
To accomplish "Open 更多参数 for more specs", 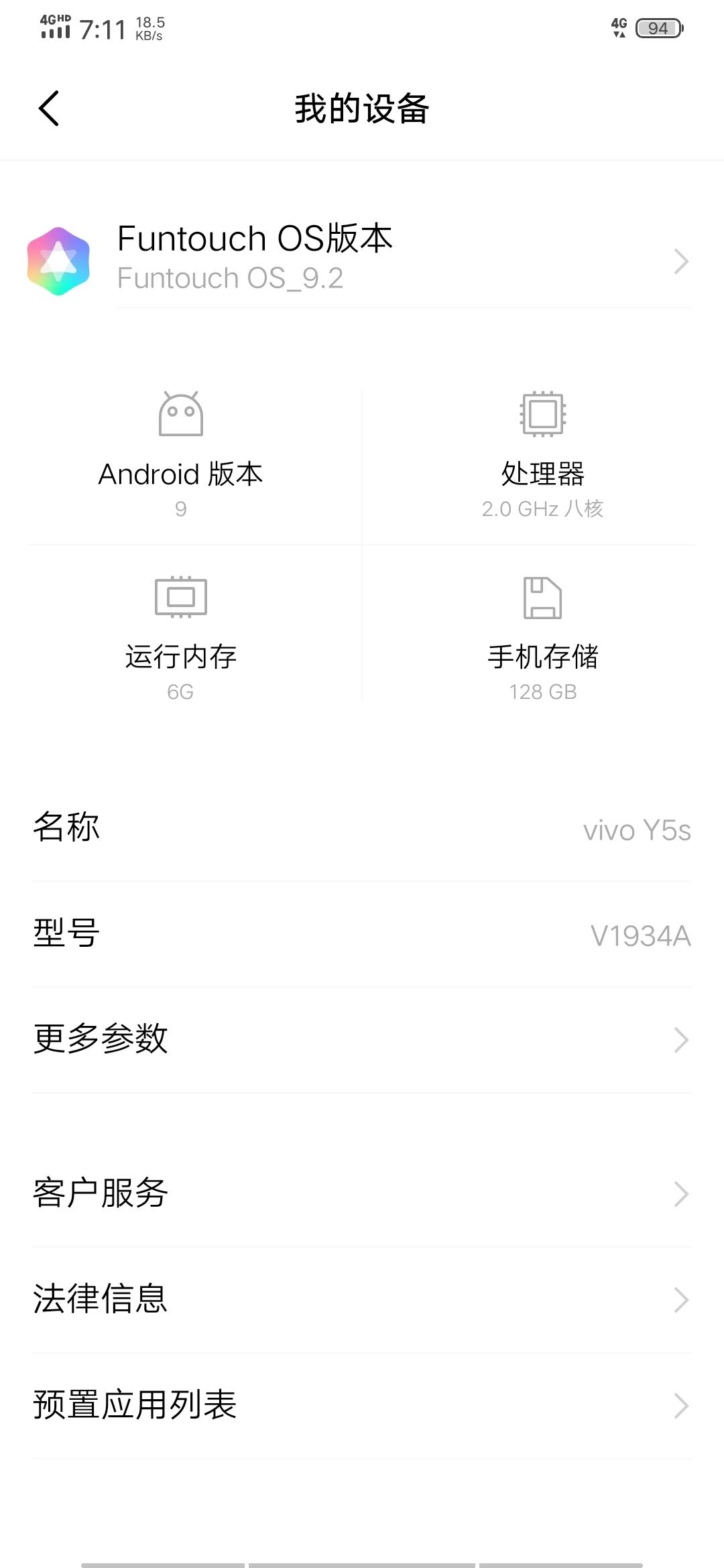I will click(362, 1039).
